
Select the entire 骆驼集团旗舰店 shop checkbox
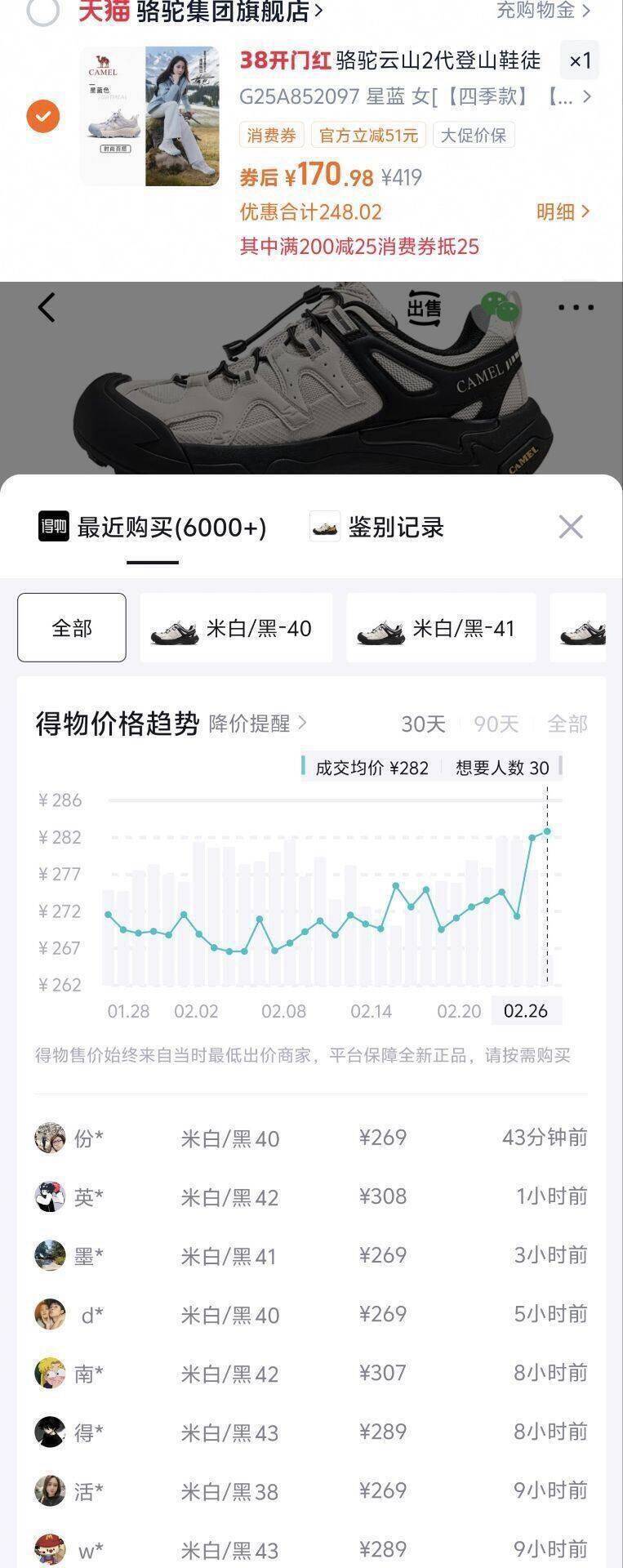point(43,11)
